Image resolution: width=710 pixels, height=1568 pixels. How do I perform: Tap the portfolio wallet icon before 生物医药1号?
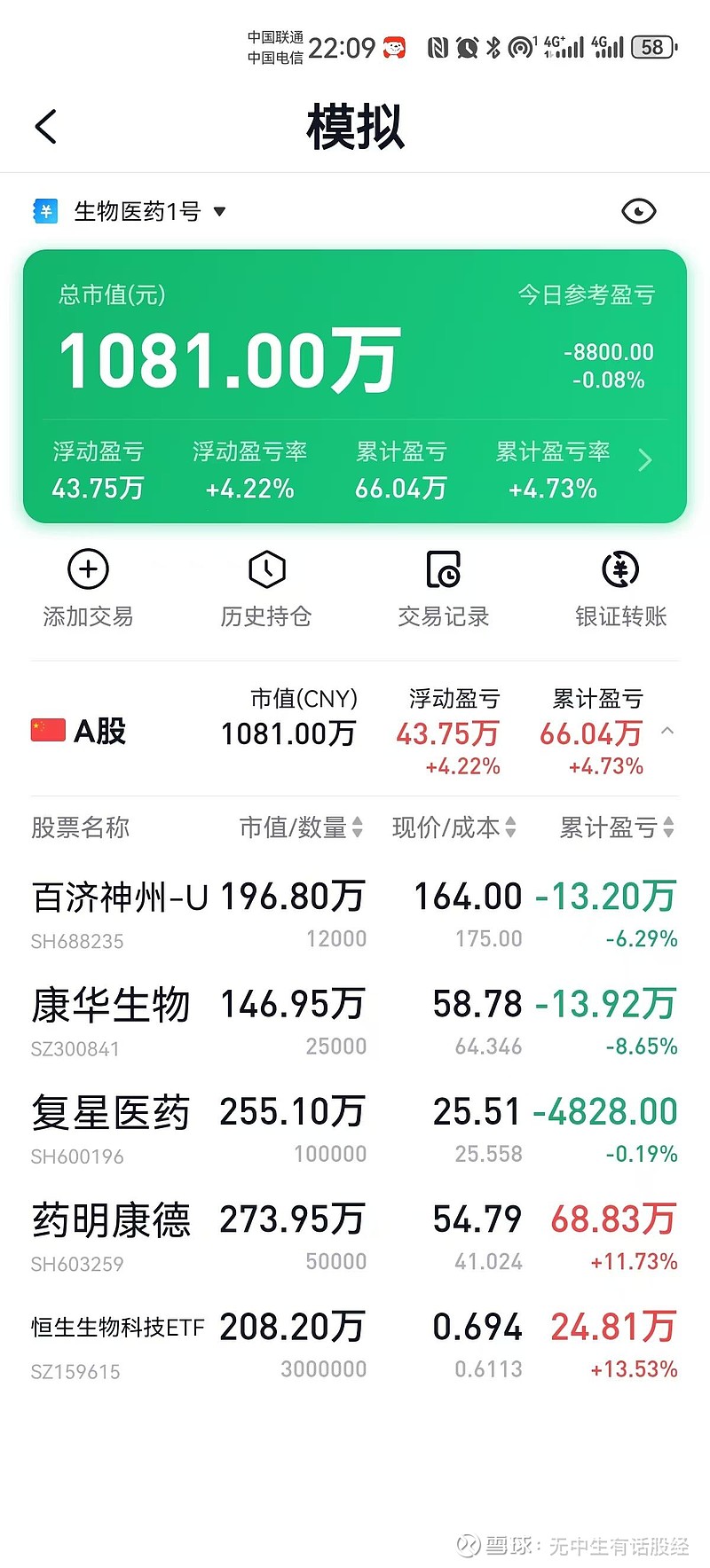pyautogui.click(x=44, y=211)
